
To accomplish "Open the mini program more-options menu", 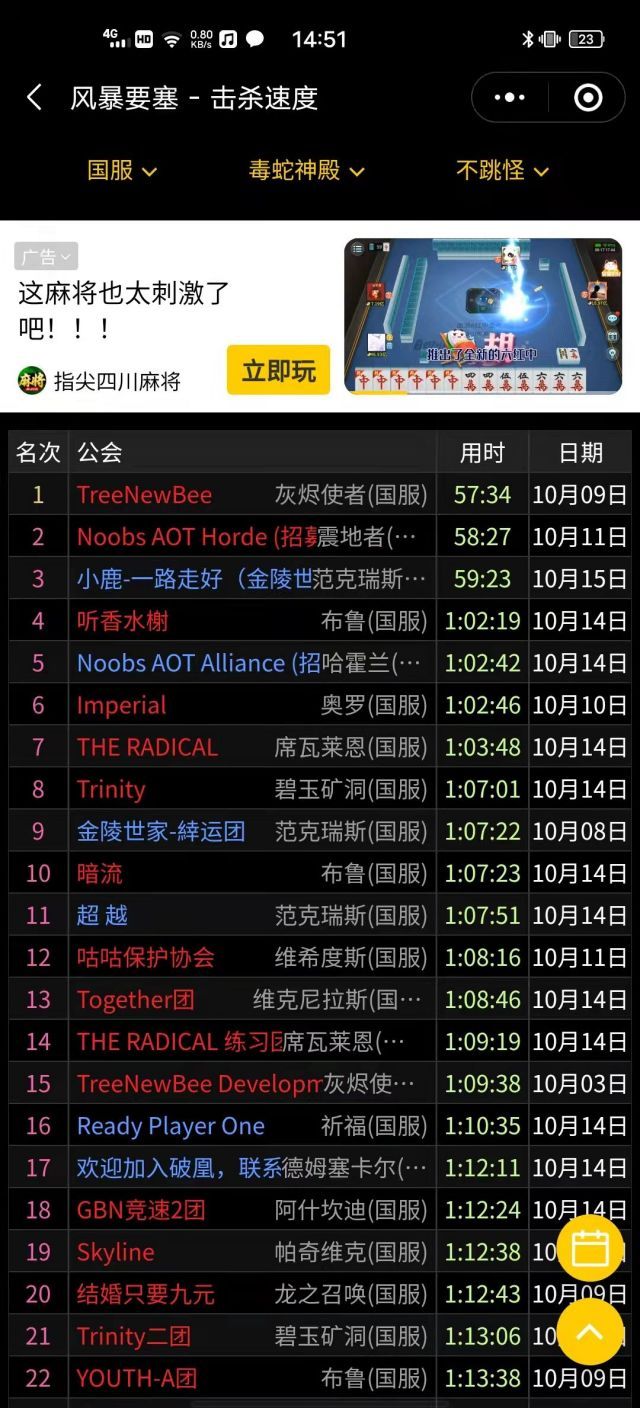I will coord(509,97).
